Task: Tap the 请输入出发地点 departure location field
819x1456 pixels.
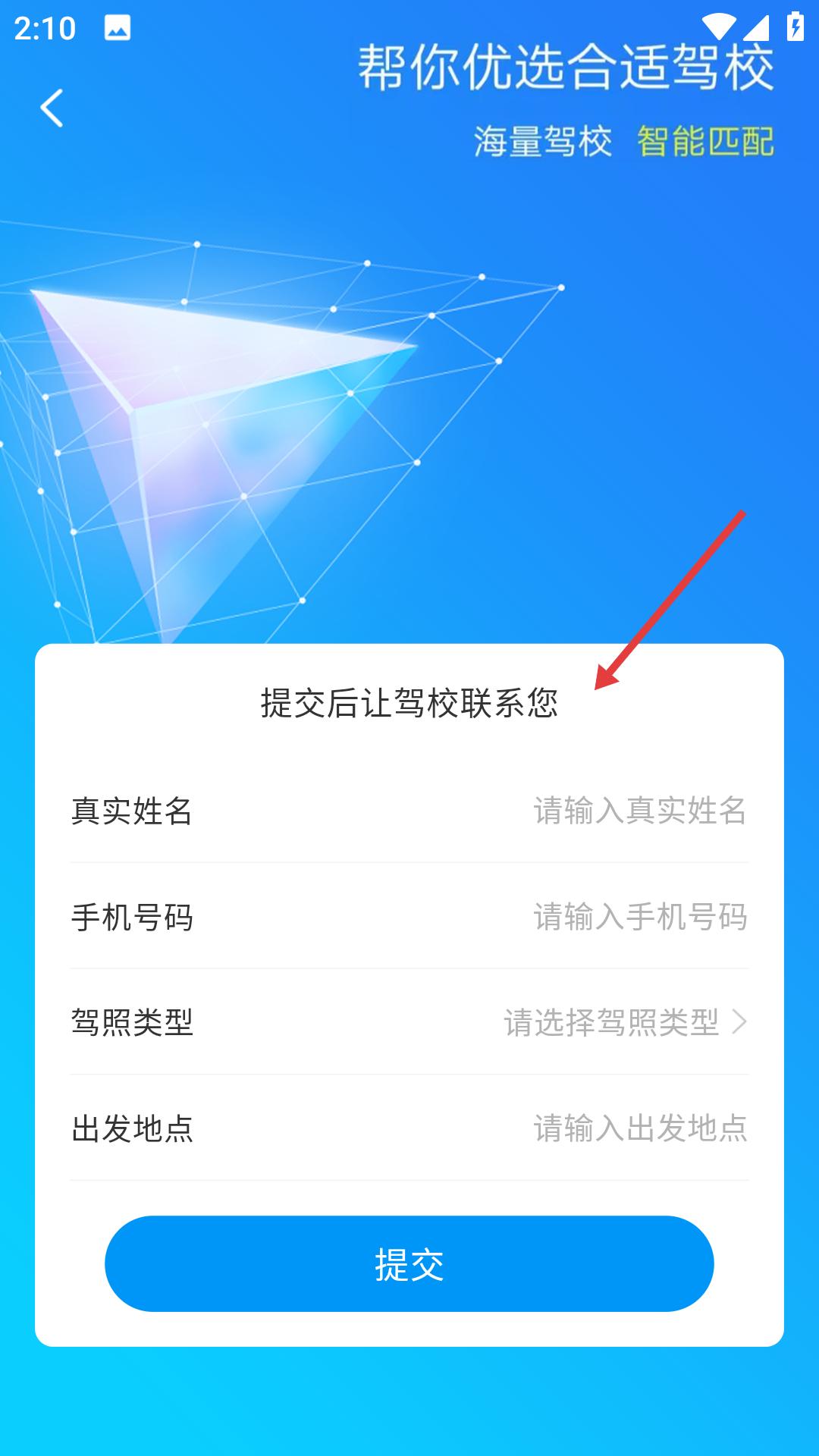Action: pos(641,1128)
